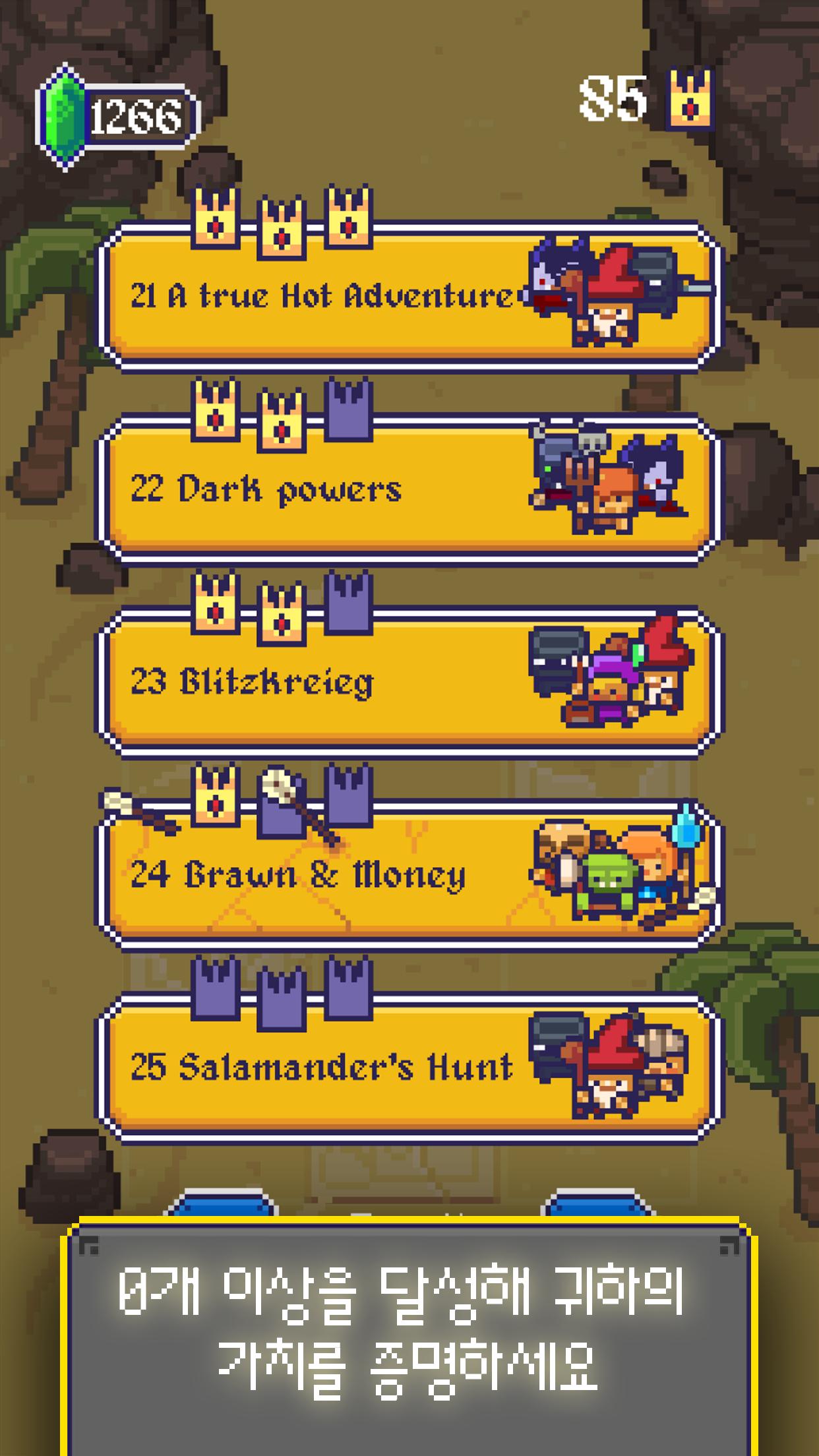Choose level 24 Brawn & Money
819x1456 pixels.
click(409, 875)
